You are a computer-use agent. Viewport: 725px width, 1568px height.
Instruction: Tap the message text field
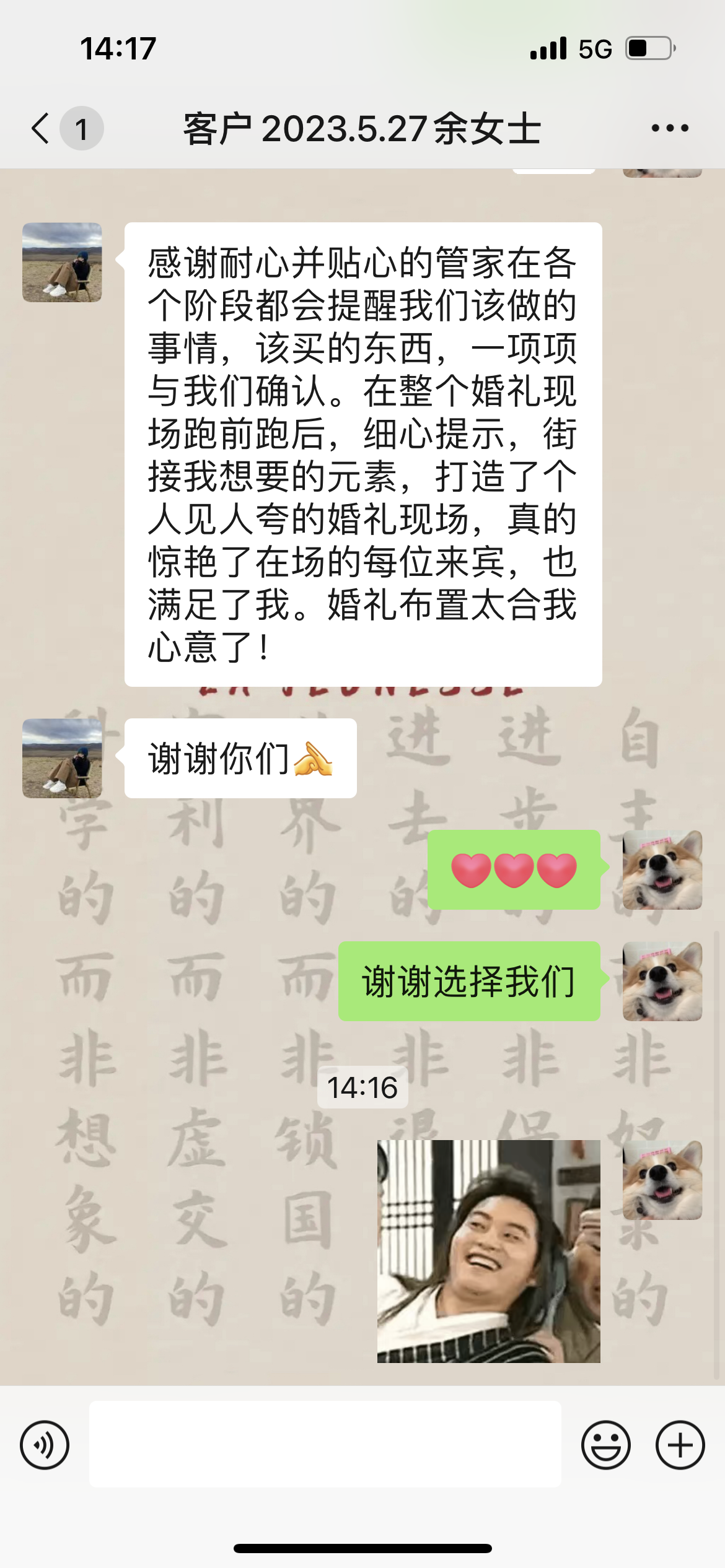[x=325, y=1444]
